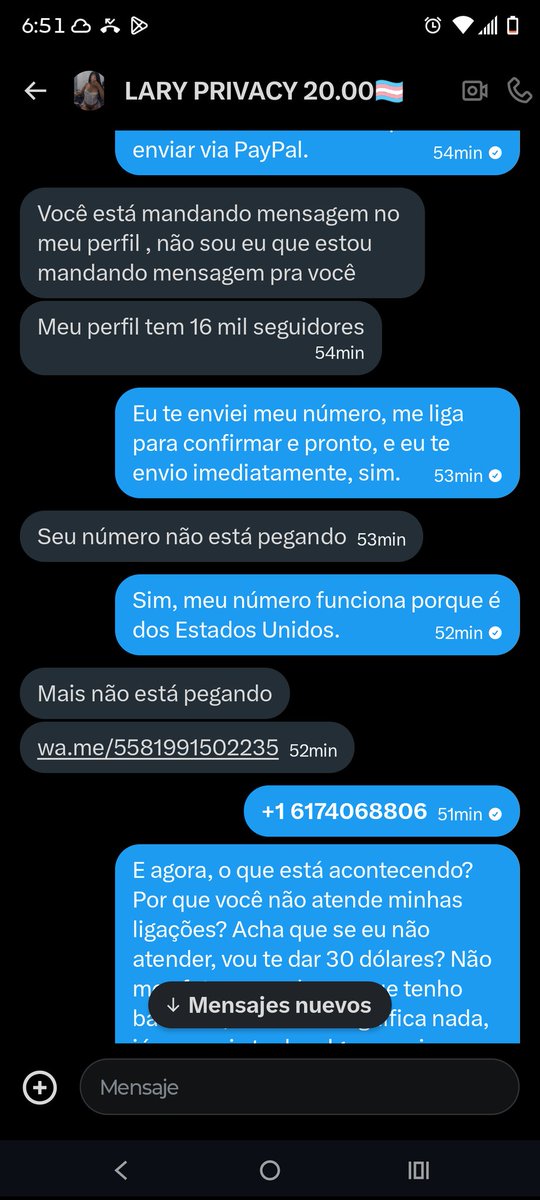Open the LARY PRIVACY profile picture

(x=90, y=91)
